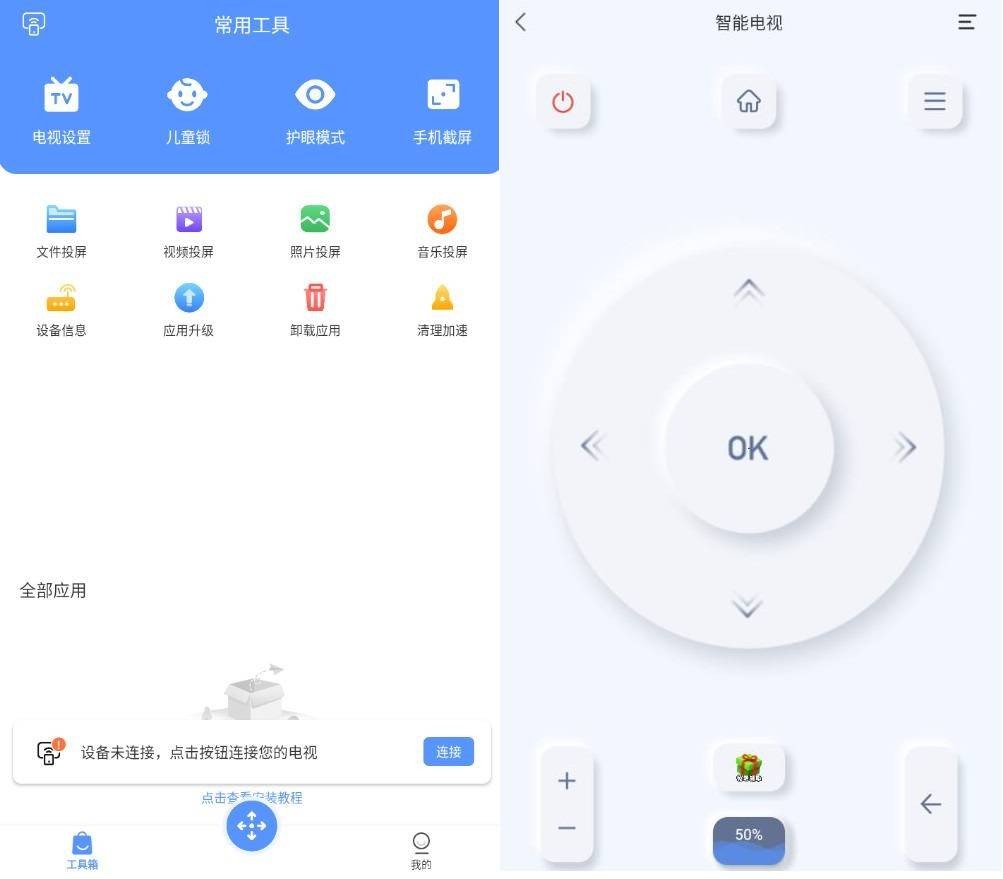Tap the volume plus button

(567, 781)
